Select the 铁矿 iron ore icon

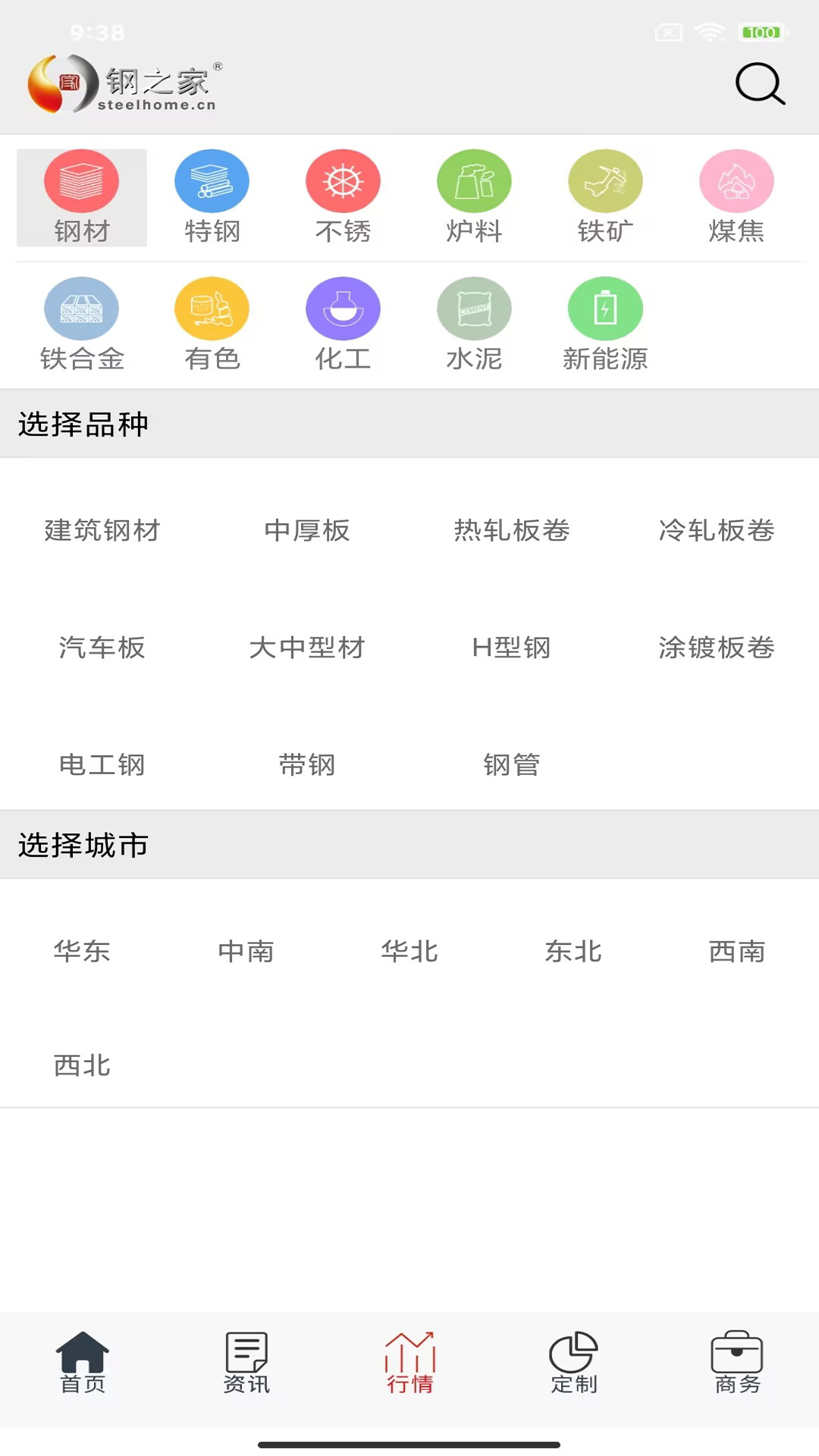[x=605, y=196]
